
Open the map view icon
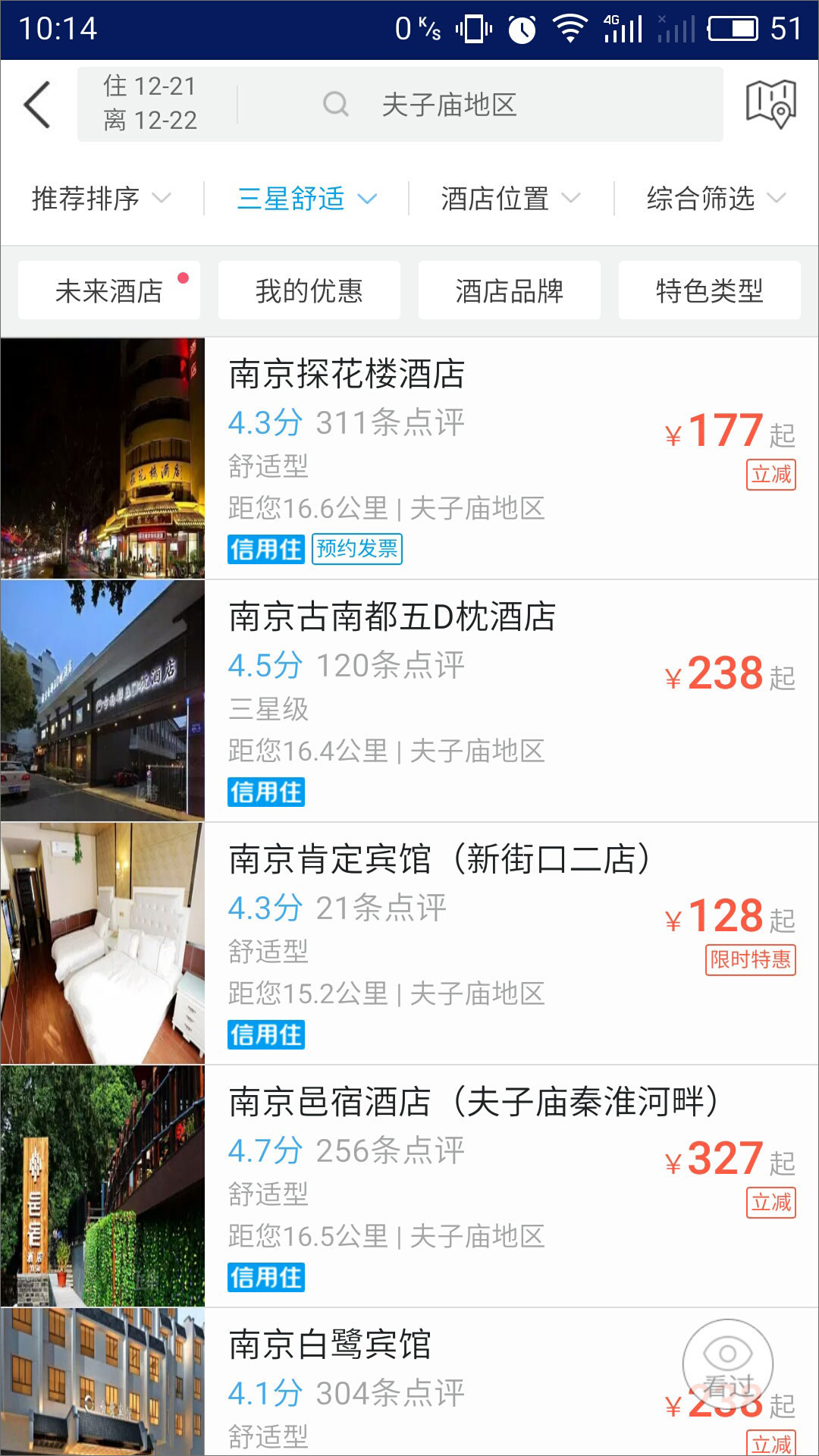tap(770, 104)
